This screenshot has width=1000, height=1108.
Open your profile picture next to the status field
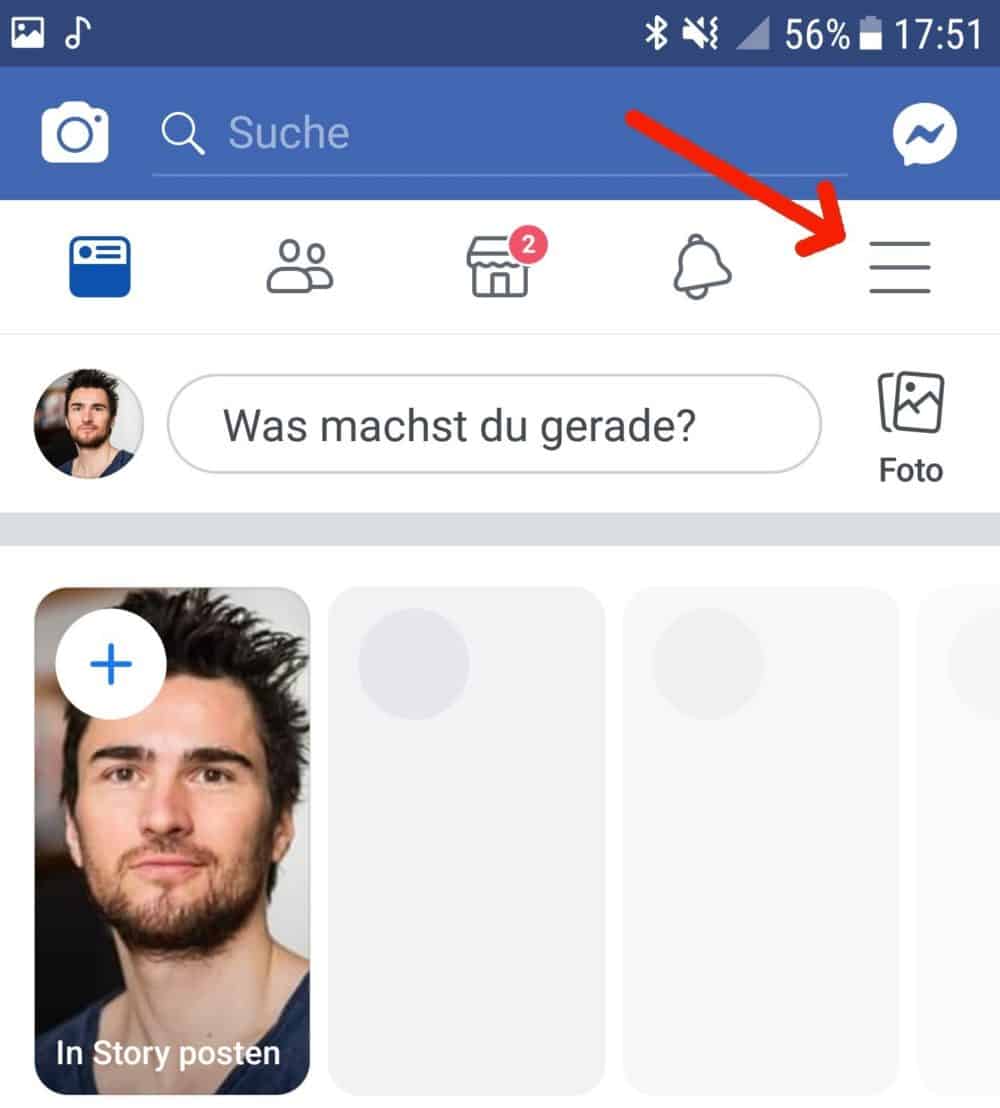coord(87,424)
